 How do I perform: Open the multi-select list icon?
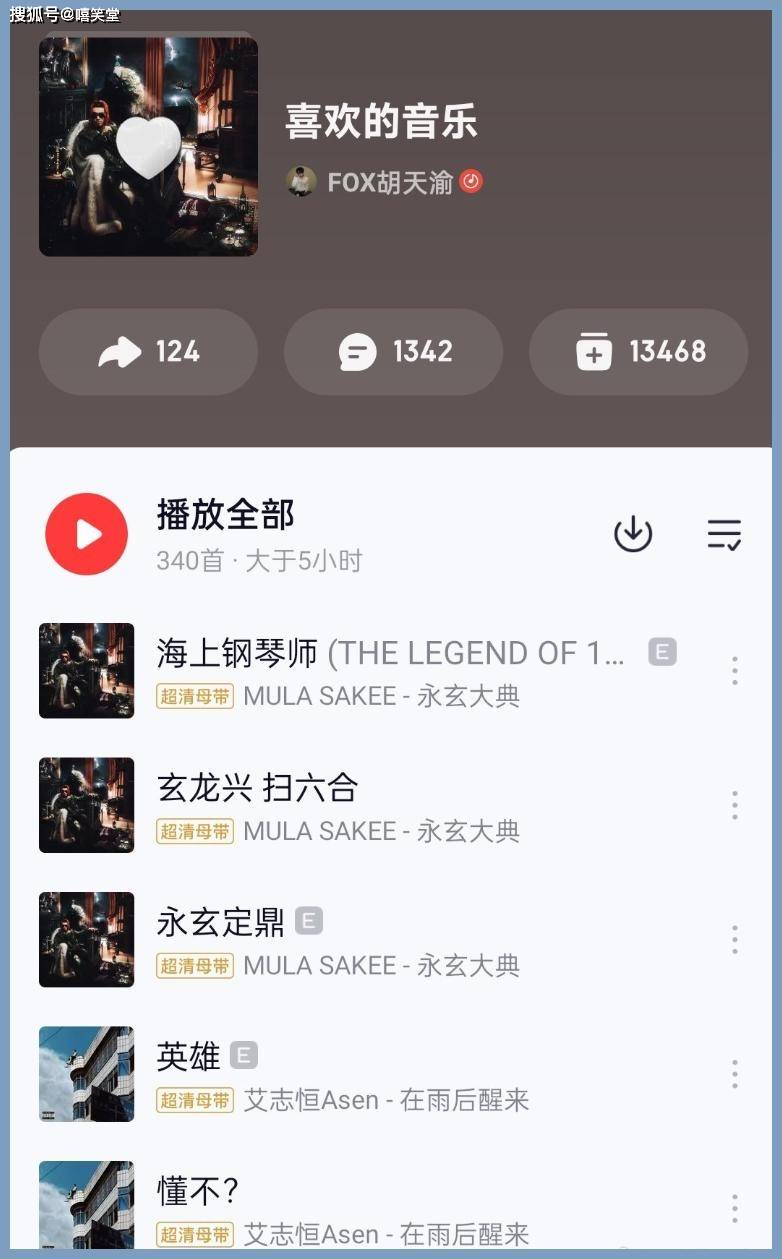pyautogui.click(x=724, y=534)
